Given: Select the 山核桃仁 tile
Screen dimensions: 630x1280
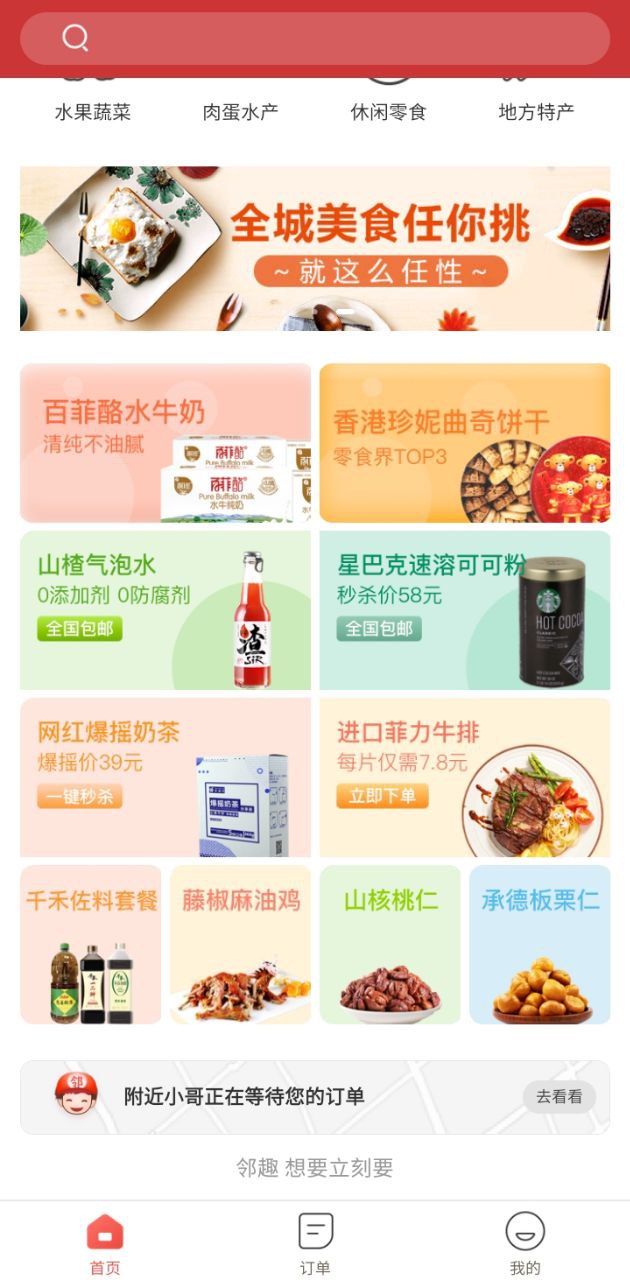Looking at the screenshot, I should click(x=390, y=945).
